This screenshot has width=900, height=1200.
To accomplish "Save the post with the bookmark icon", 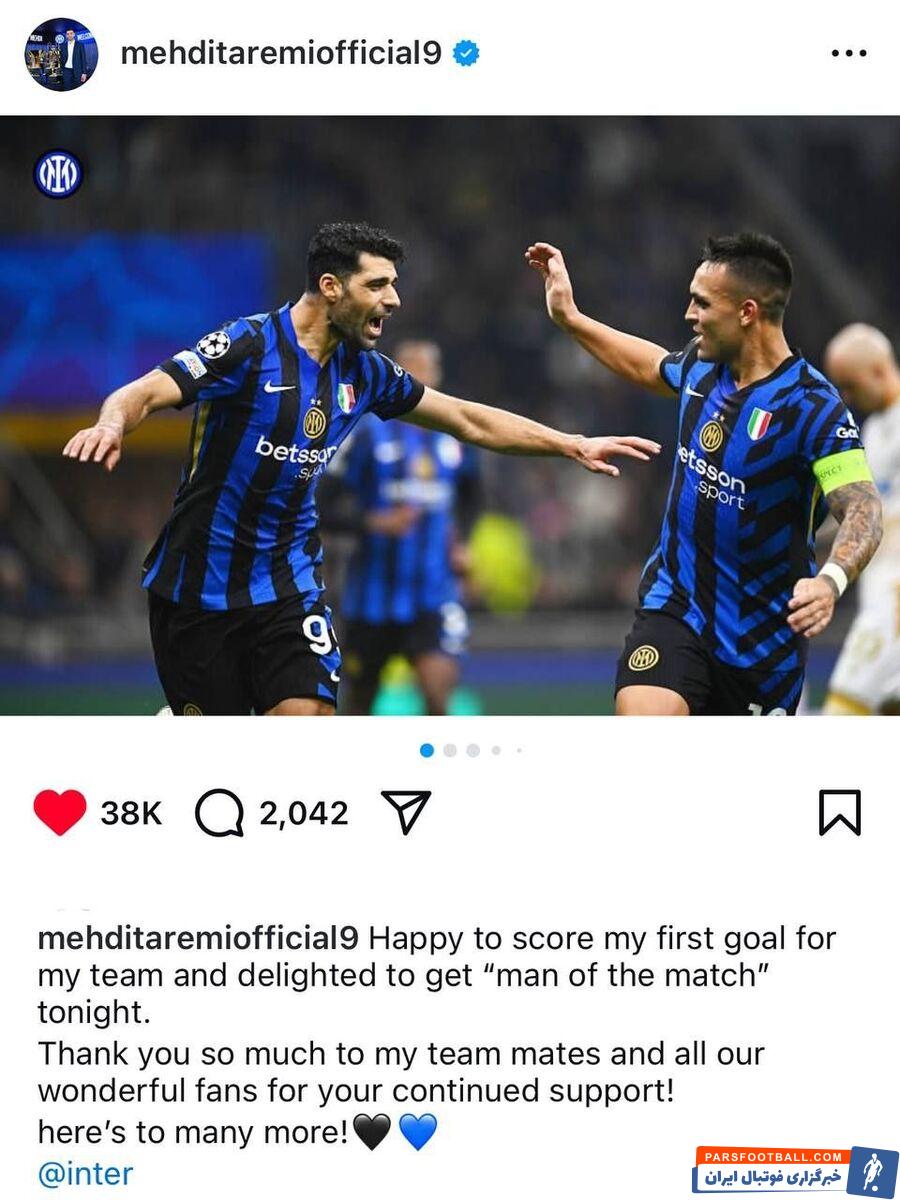I will 839,812.
